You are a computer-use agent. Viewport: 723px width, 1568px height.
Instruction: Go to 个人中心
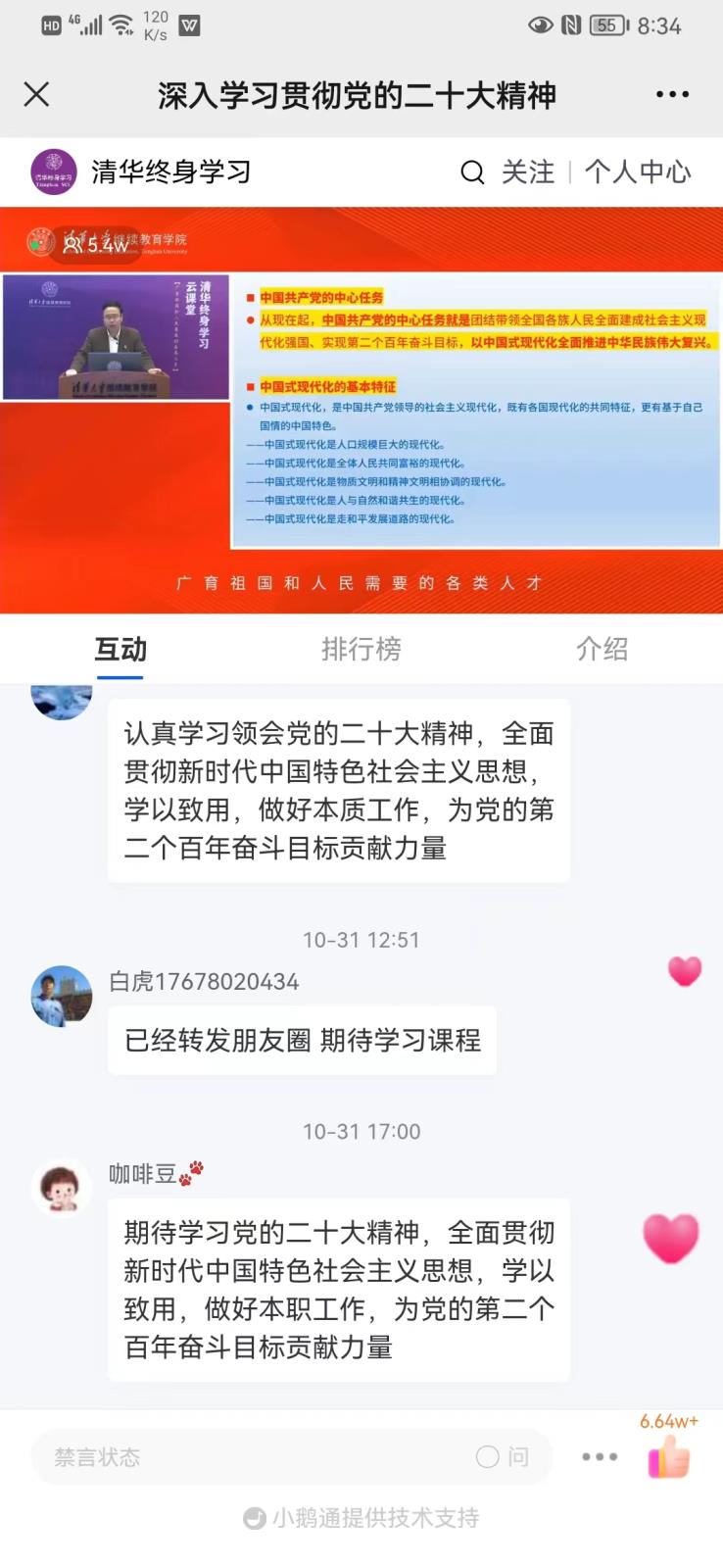click(x=638, y=172)
